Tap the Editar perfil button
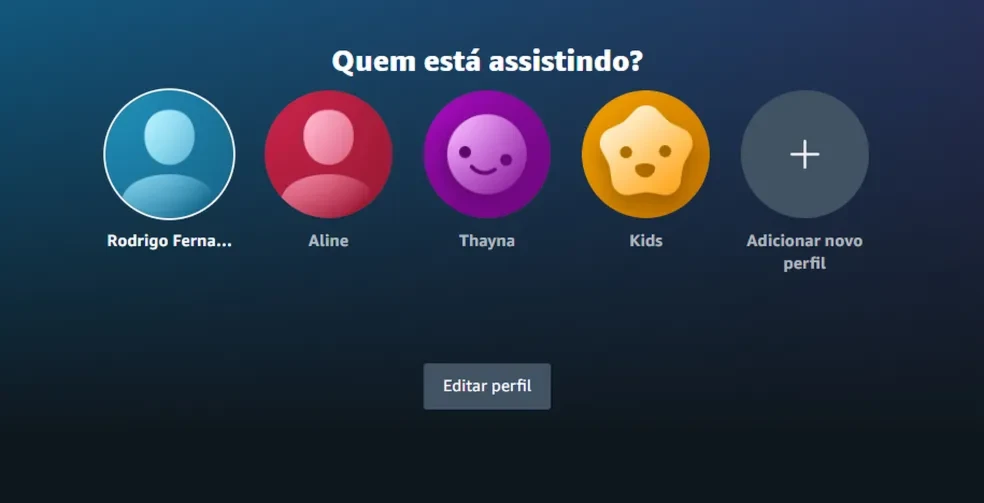984x503 pixels. click(487, 386)
